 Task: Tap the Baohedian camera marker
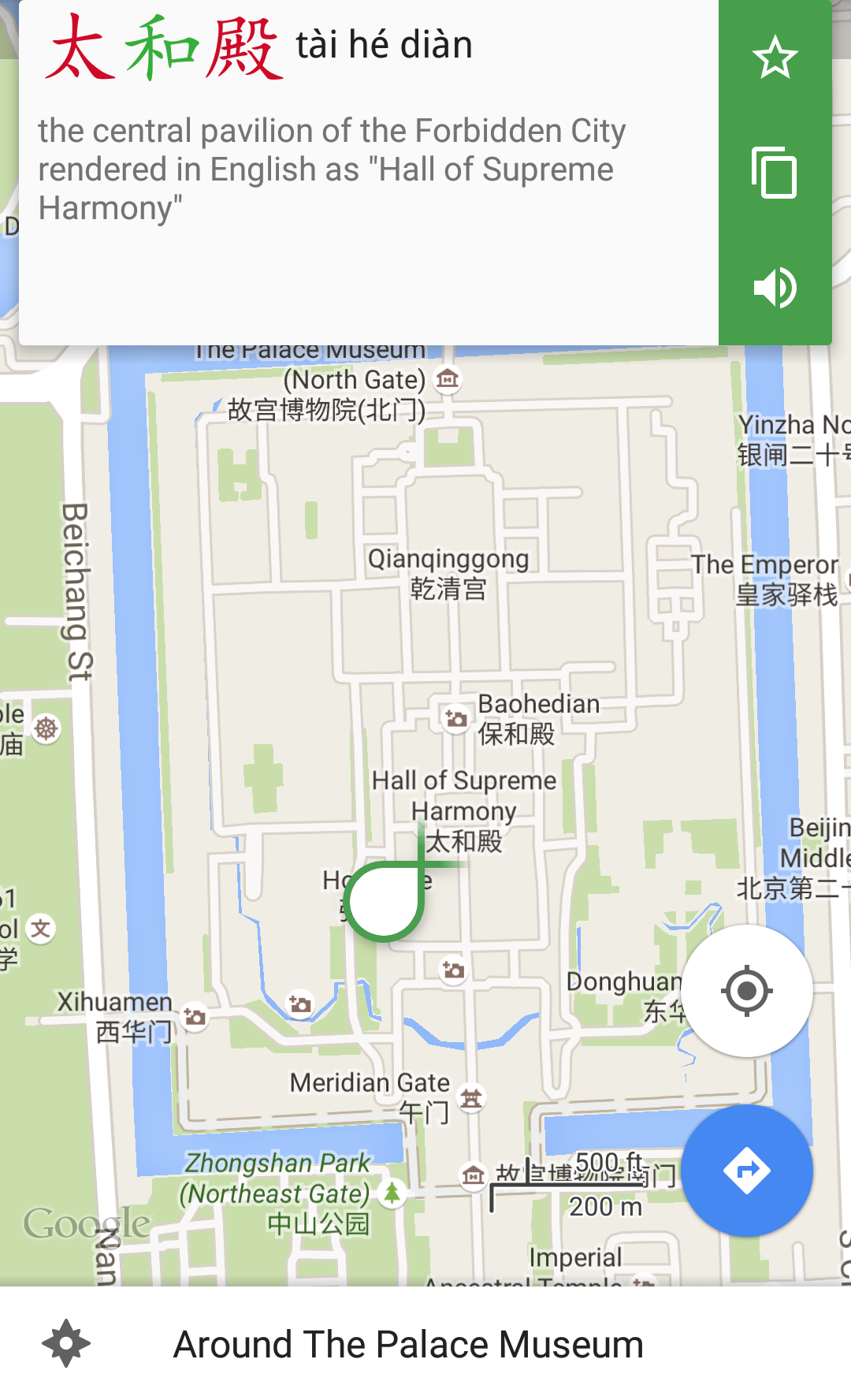(455, 718)
